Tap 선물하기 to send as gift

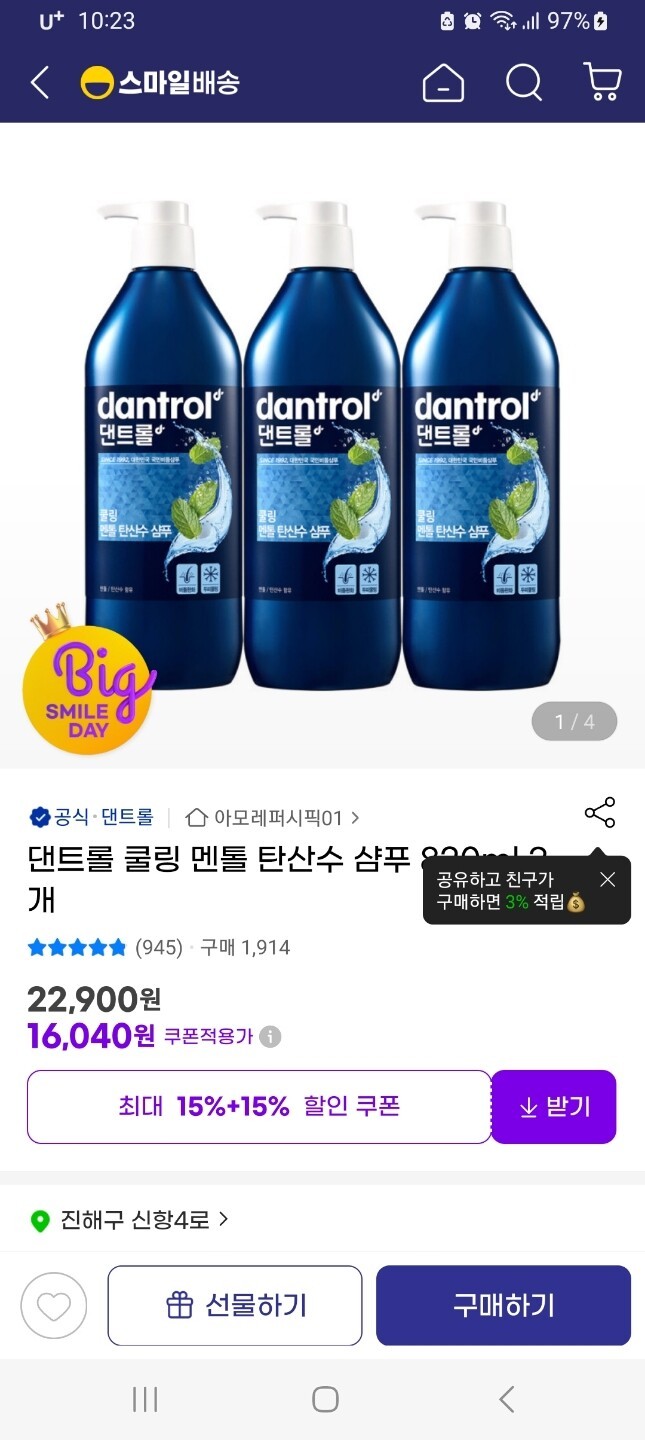[x=235, y=1306]
